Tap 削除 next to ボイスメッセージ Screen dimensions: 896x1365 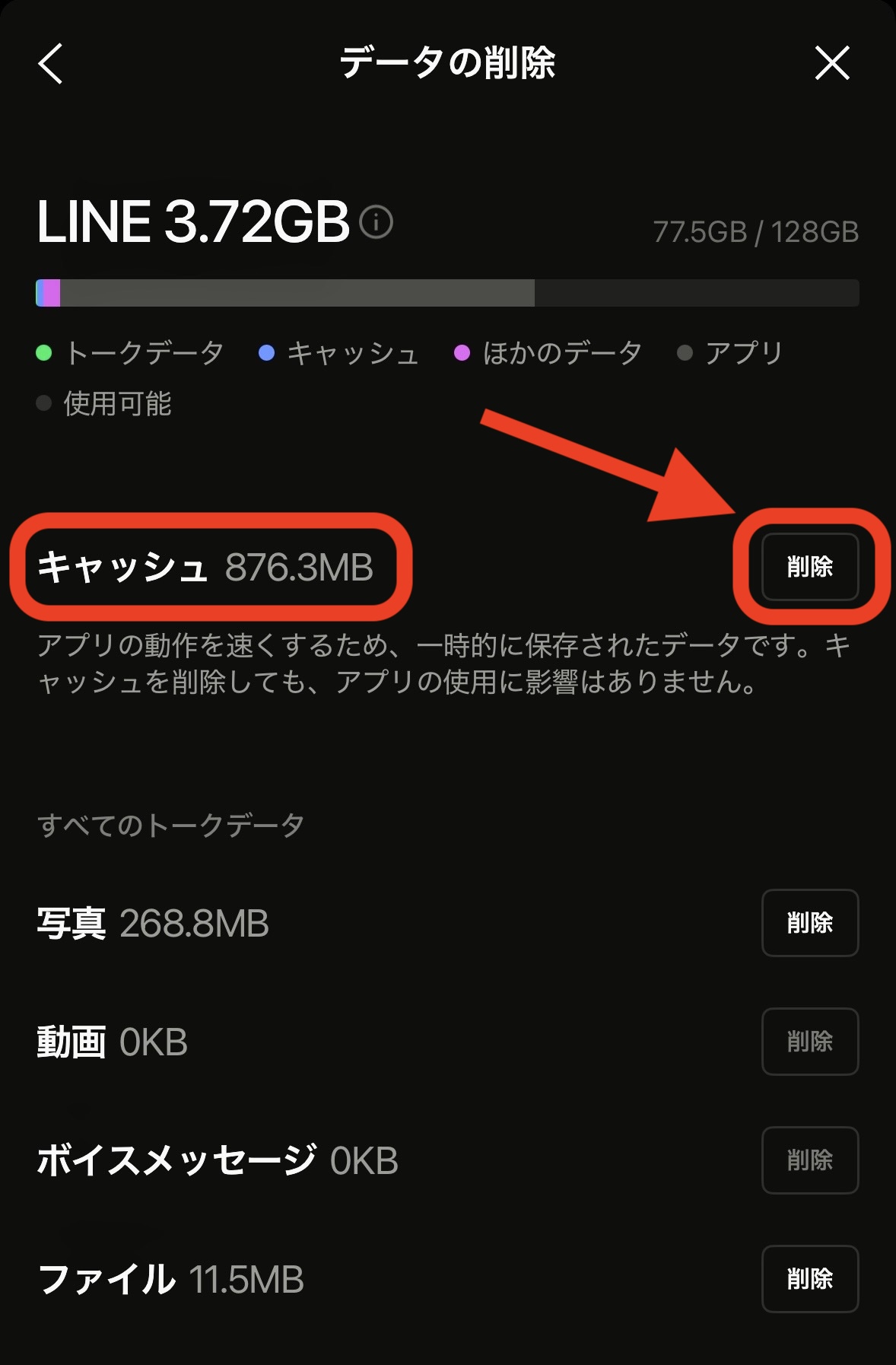810,1160
